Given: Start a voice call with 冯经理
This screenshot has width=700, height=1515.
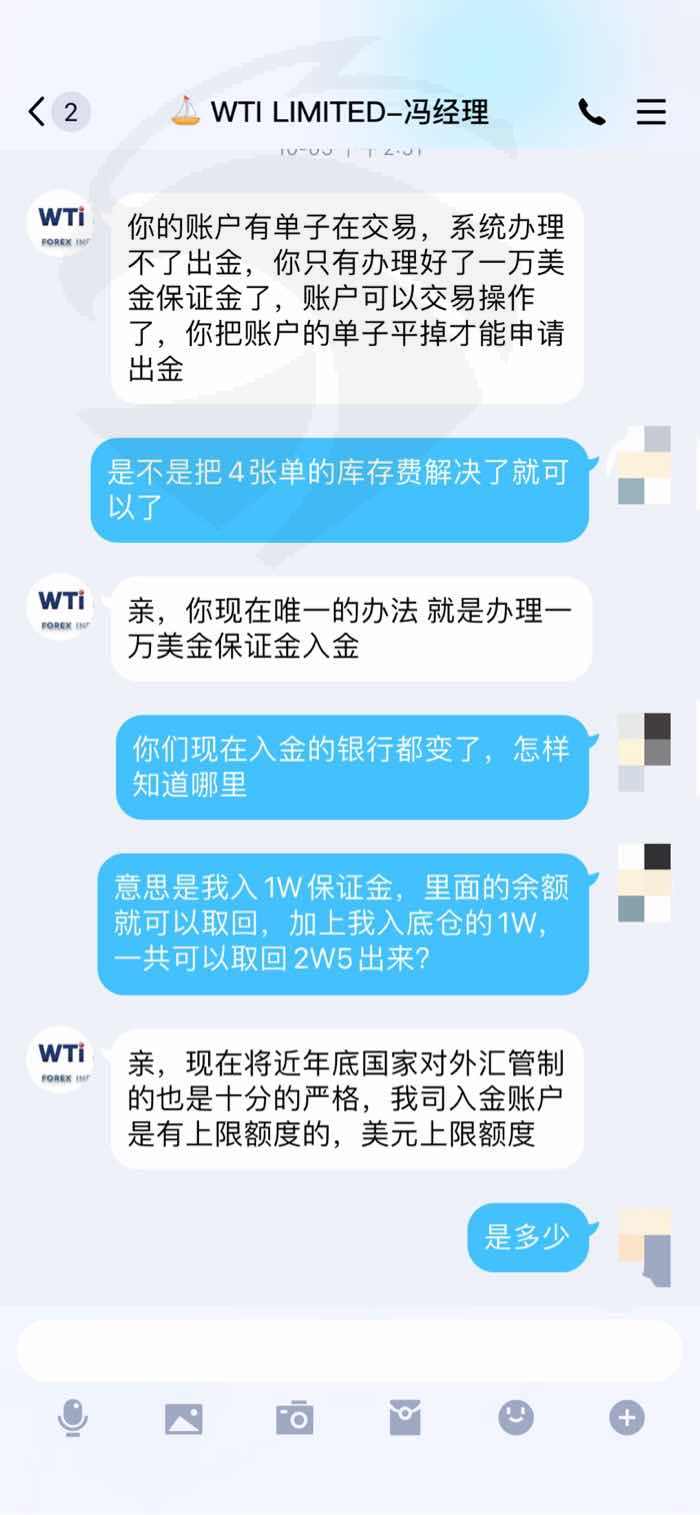Looking at the screenshot, I should [592, 112].
